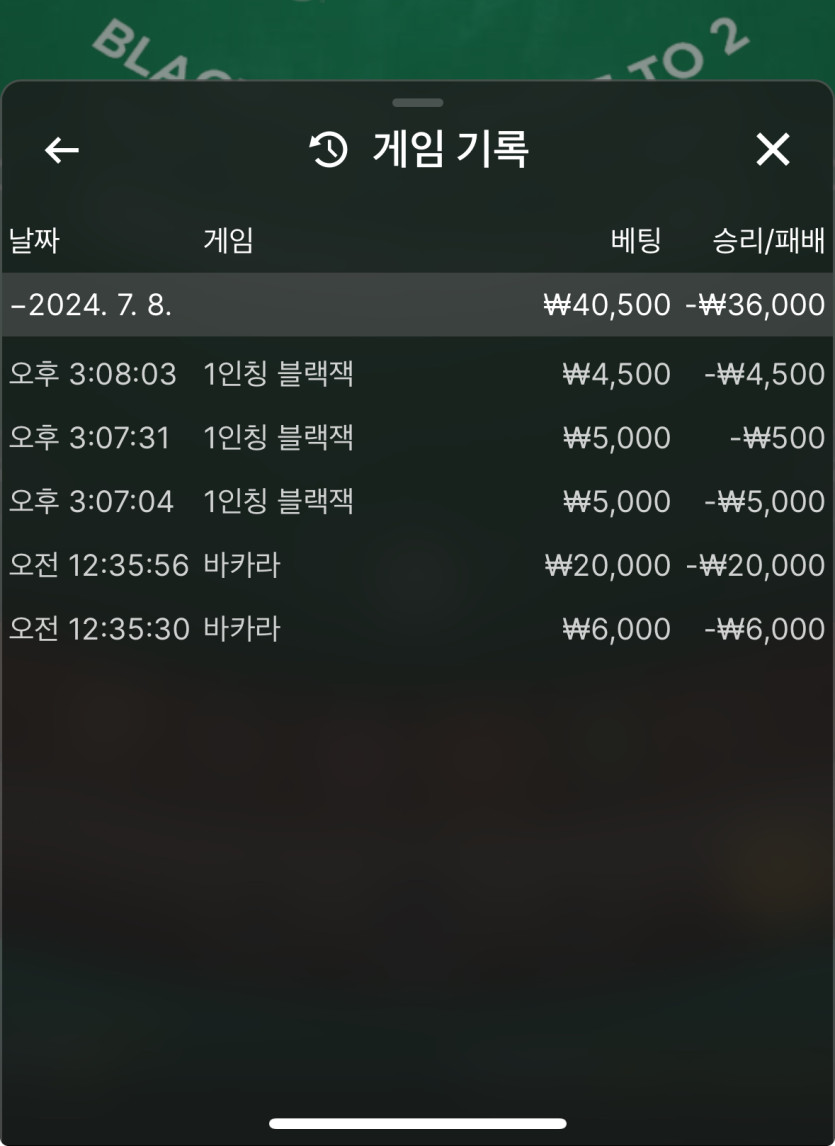View the 오전 12:35:30 baccarat round details

[x=416, y=629]
